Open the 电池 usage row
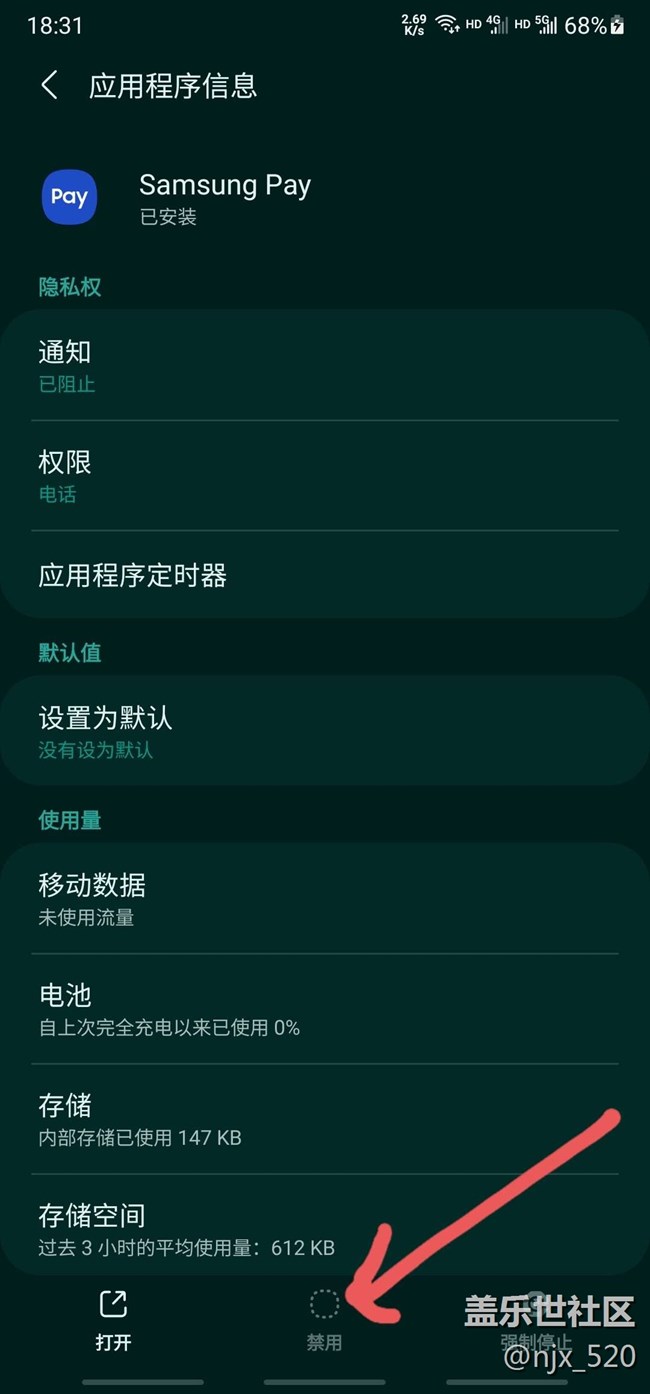 [325, 1009]
